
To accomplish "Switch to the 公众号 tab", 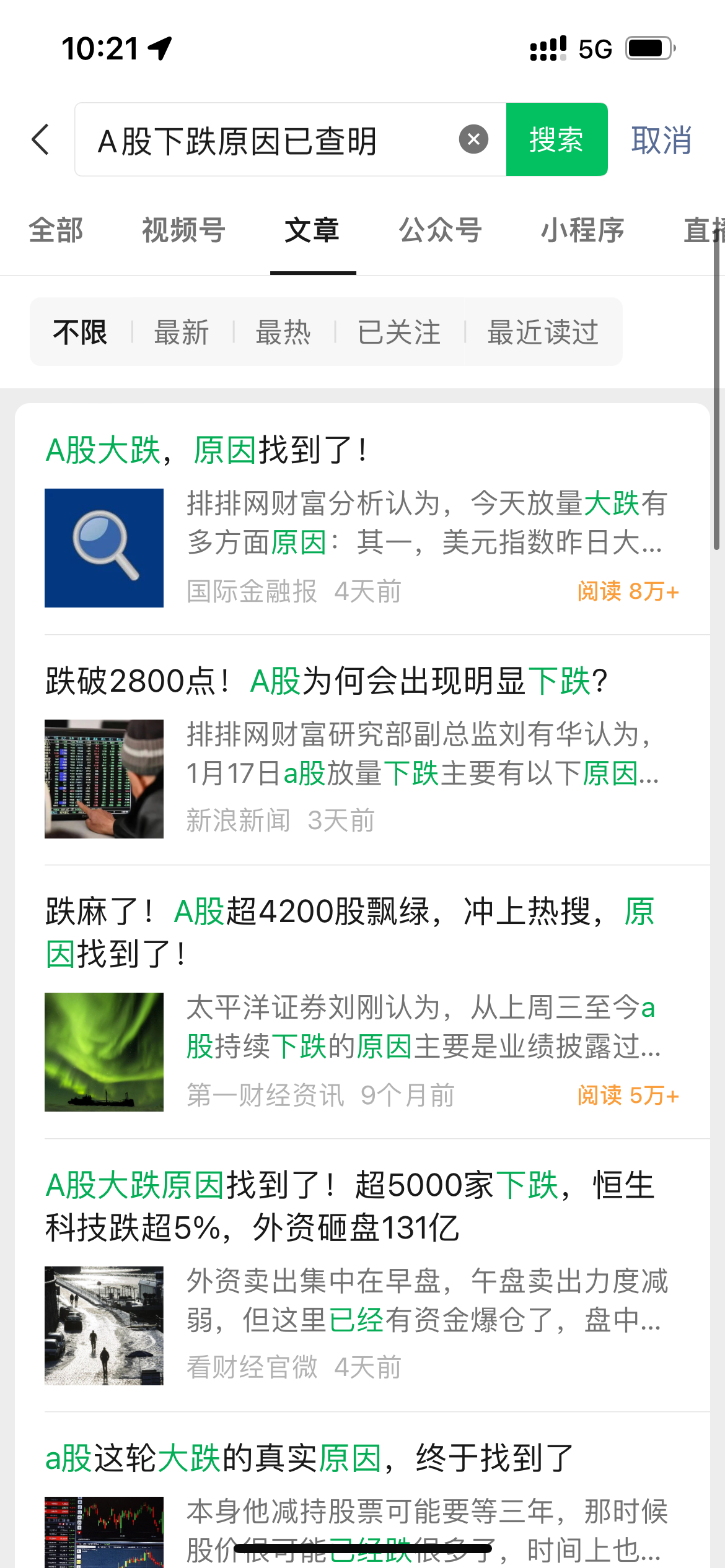I will 440,230.
